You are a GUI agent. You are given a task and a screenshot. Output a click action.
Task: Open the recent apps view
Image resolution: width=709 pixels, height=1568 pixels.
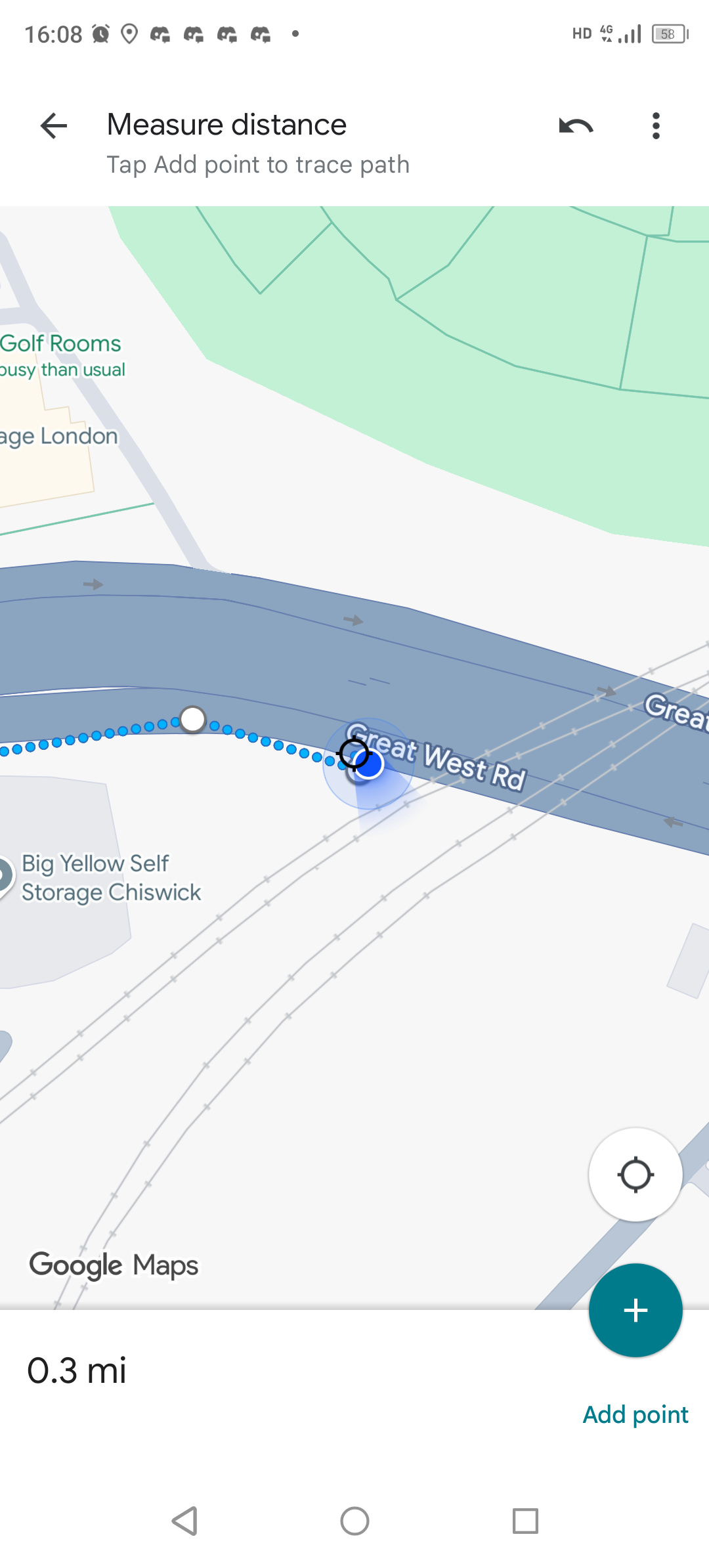(525, 1521)
